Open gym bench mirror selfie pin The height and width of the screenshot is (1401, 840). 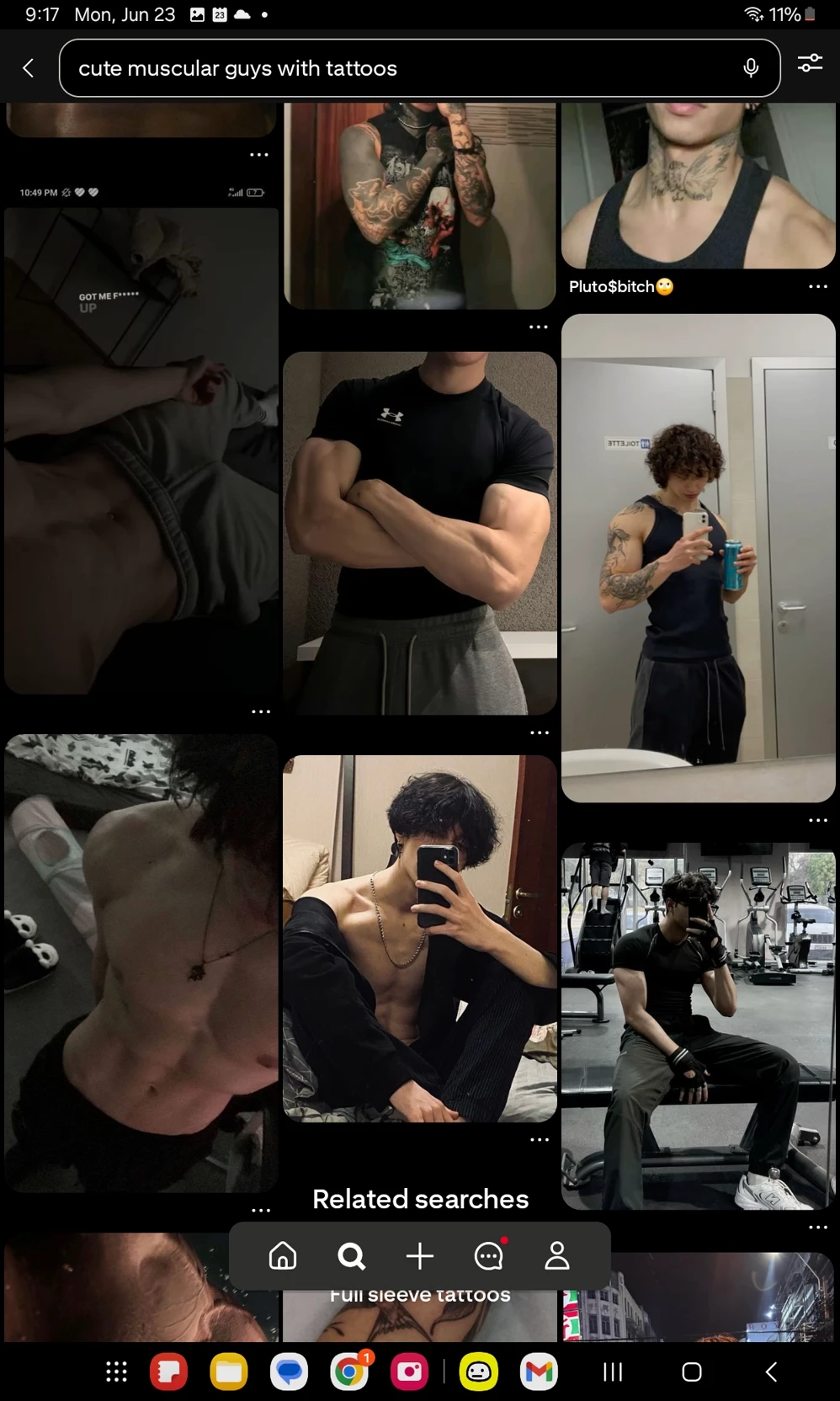[x=698, y=1025]
